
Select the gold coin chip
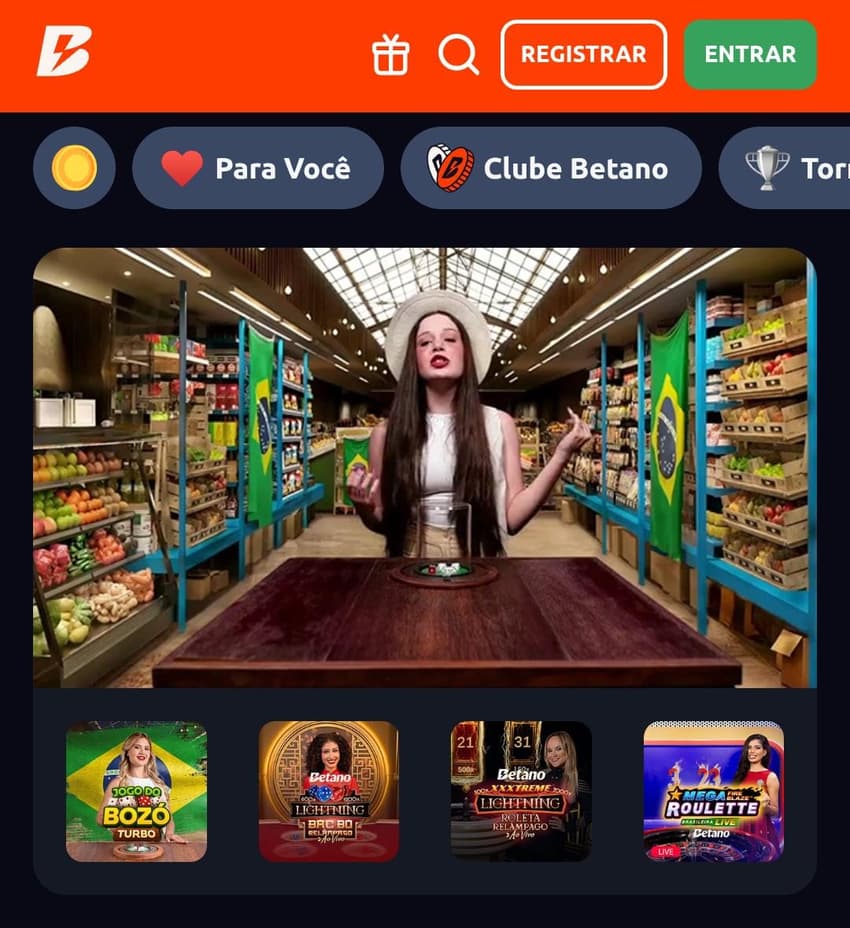74,168
